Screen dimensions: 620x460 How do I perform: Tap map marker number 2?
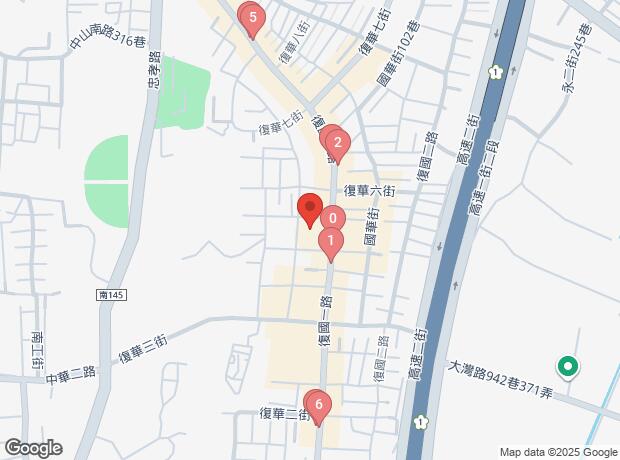[338, 143]
